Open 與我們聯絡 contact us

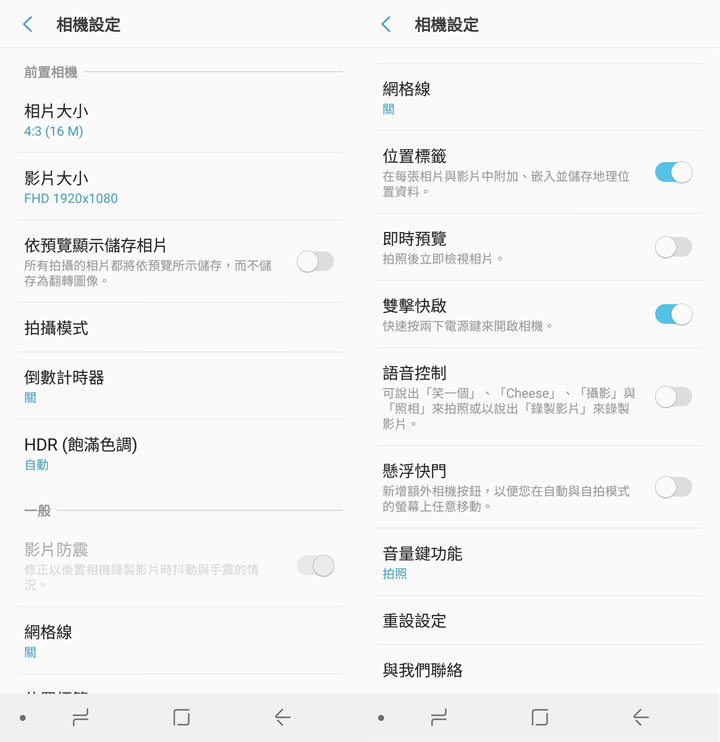(x=423, y=670)
